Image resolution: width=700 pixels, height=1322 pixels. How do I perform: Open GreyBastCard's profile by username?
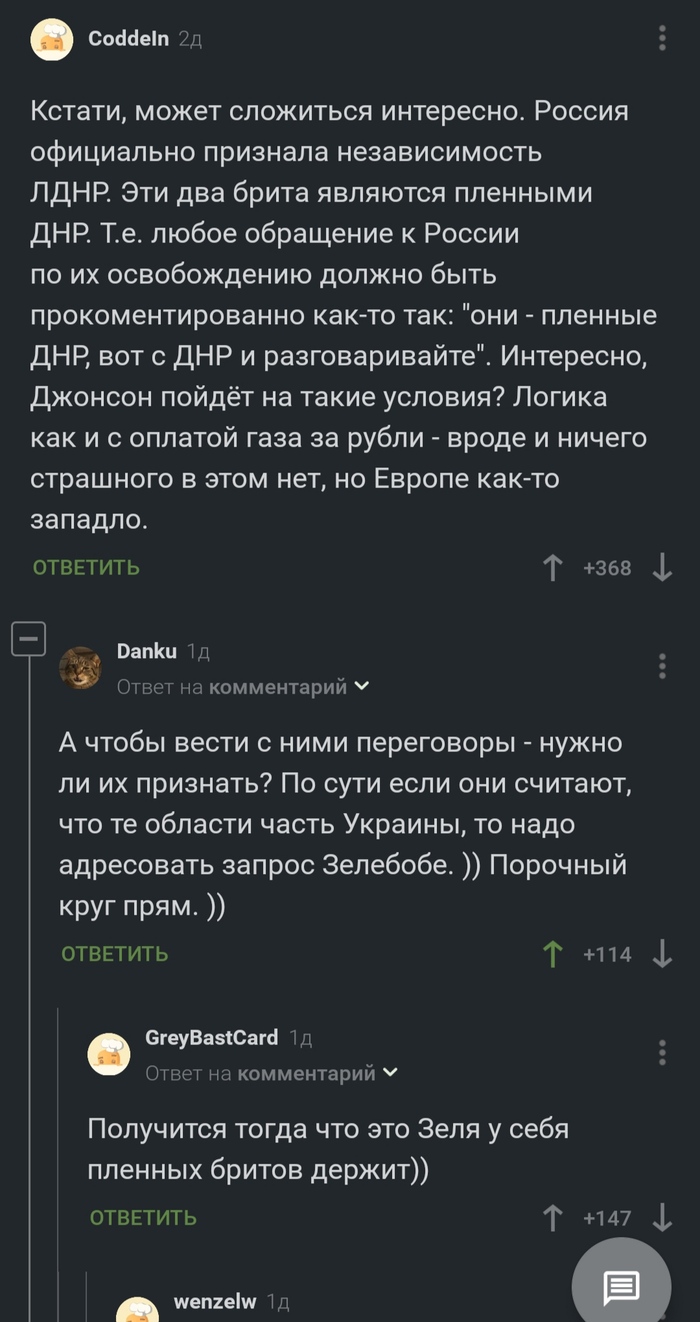coord(212,1037)
